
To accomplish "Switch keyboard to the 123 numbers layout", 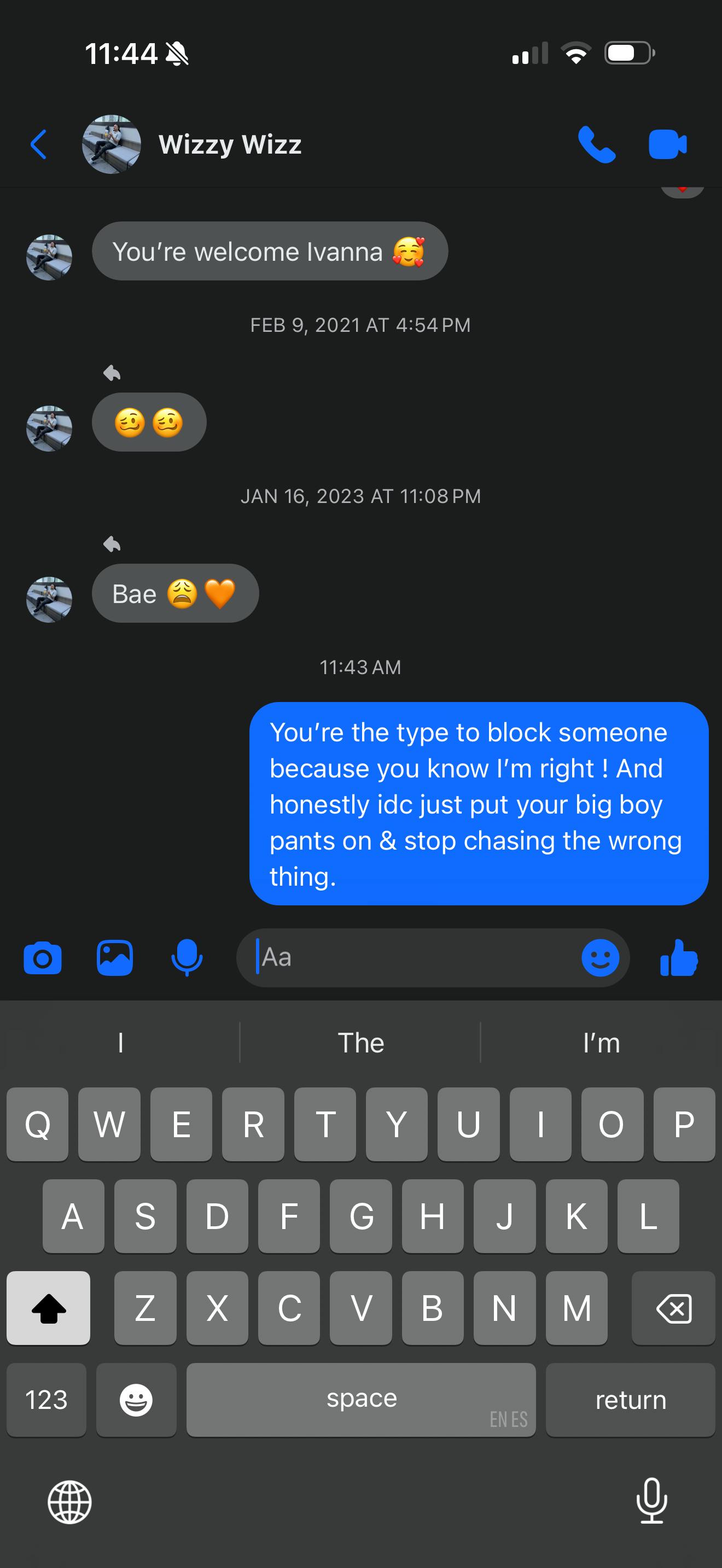I will click(x=46, y=1400).
